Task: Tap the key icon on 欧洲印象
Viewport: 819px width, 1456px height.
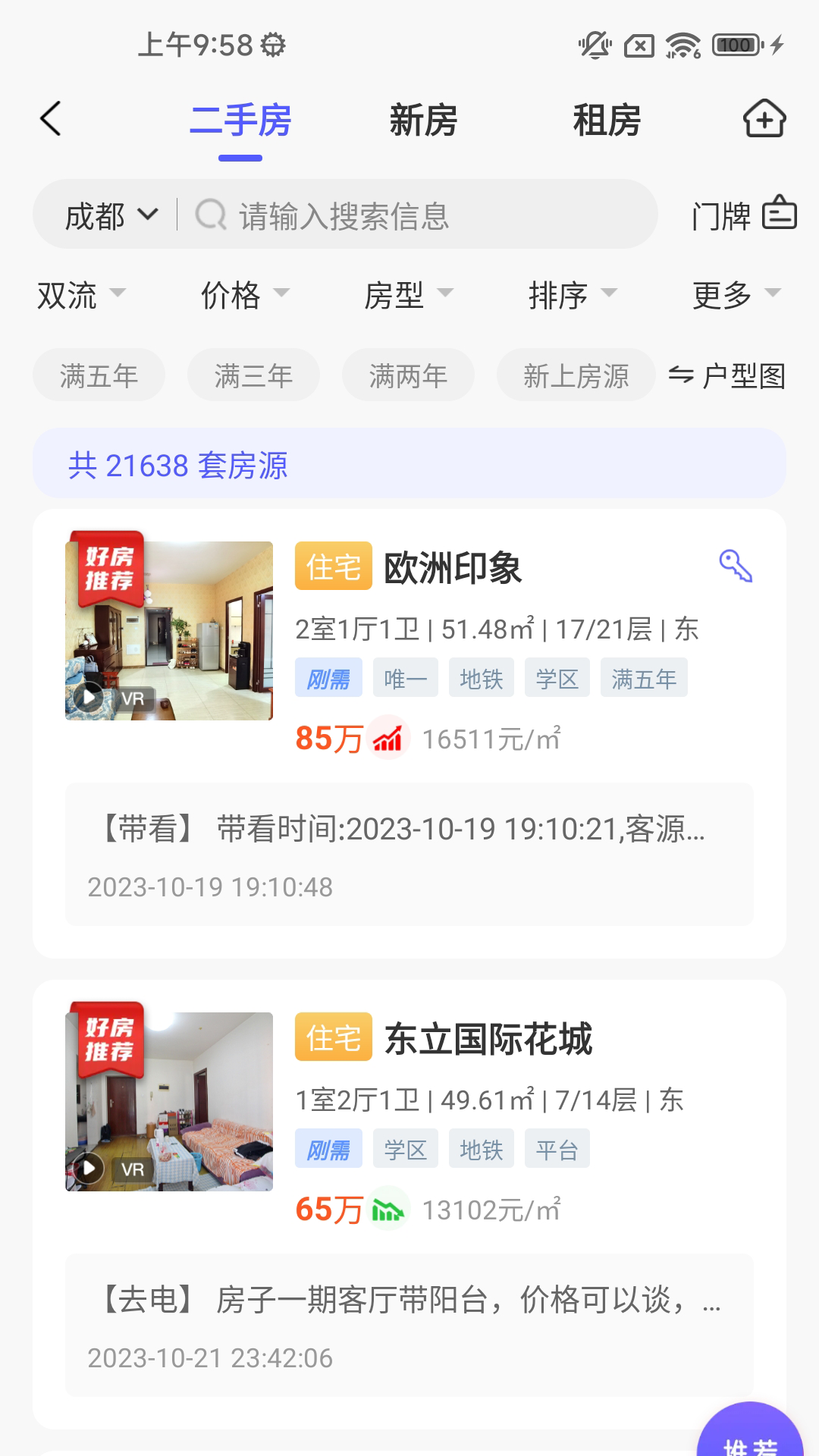Action: click(x=735, y=566)
